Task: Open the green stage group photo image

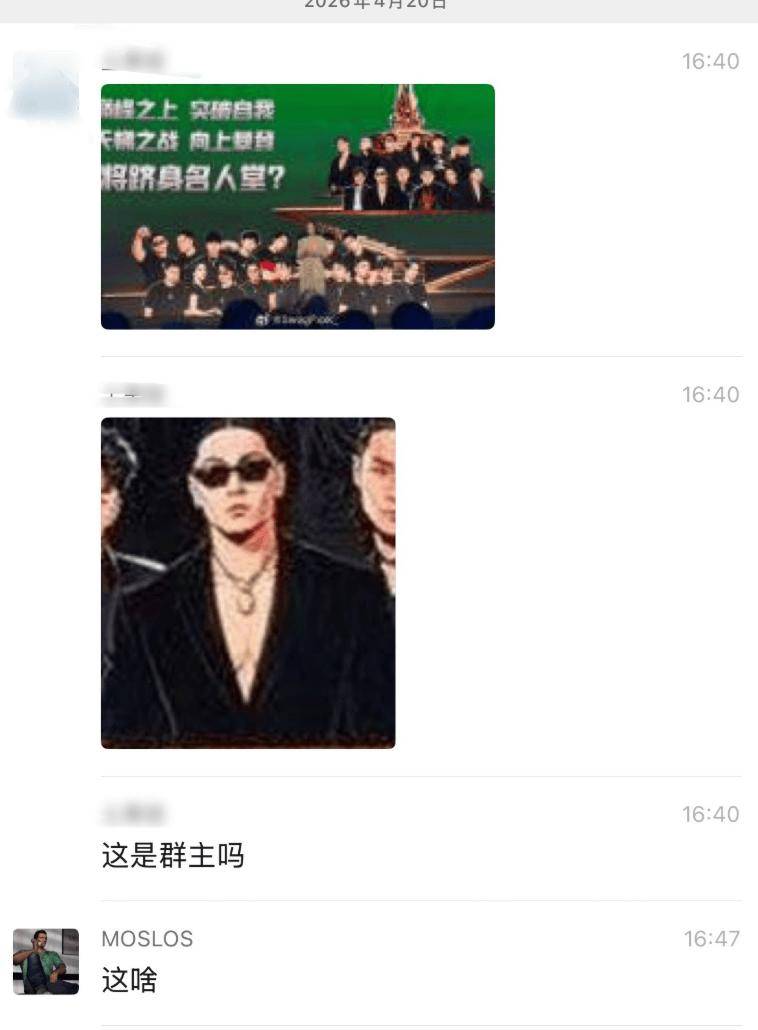Action: pos(297,206)
